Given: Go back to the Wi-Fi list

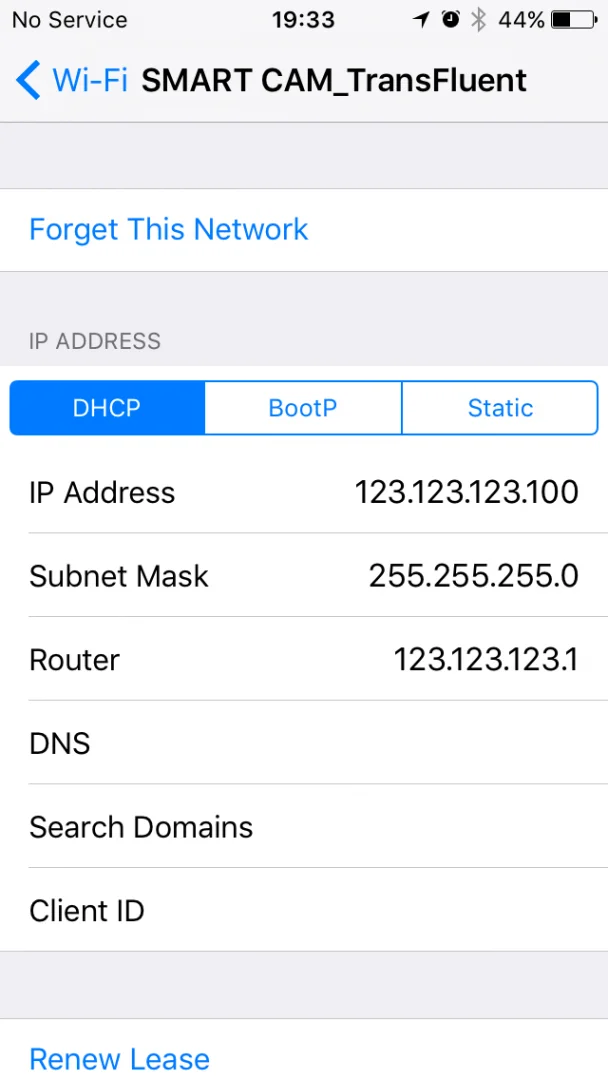Looking at the screenshot, I should point(72,80).
